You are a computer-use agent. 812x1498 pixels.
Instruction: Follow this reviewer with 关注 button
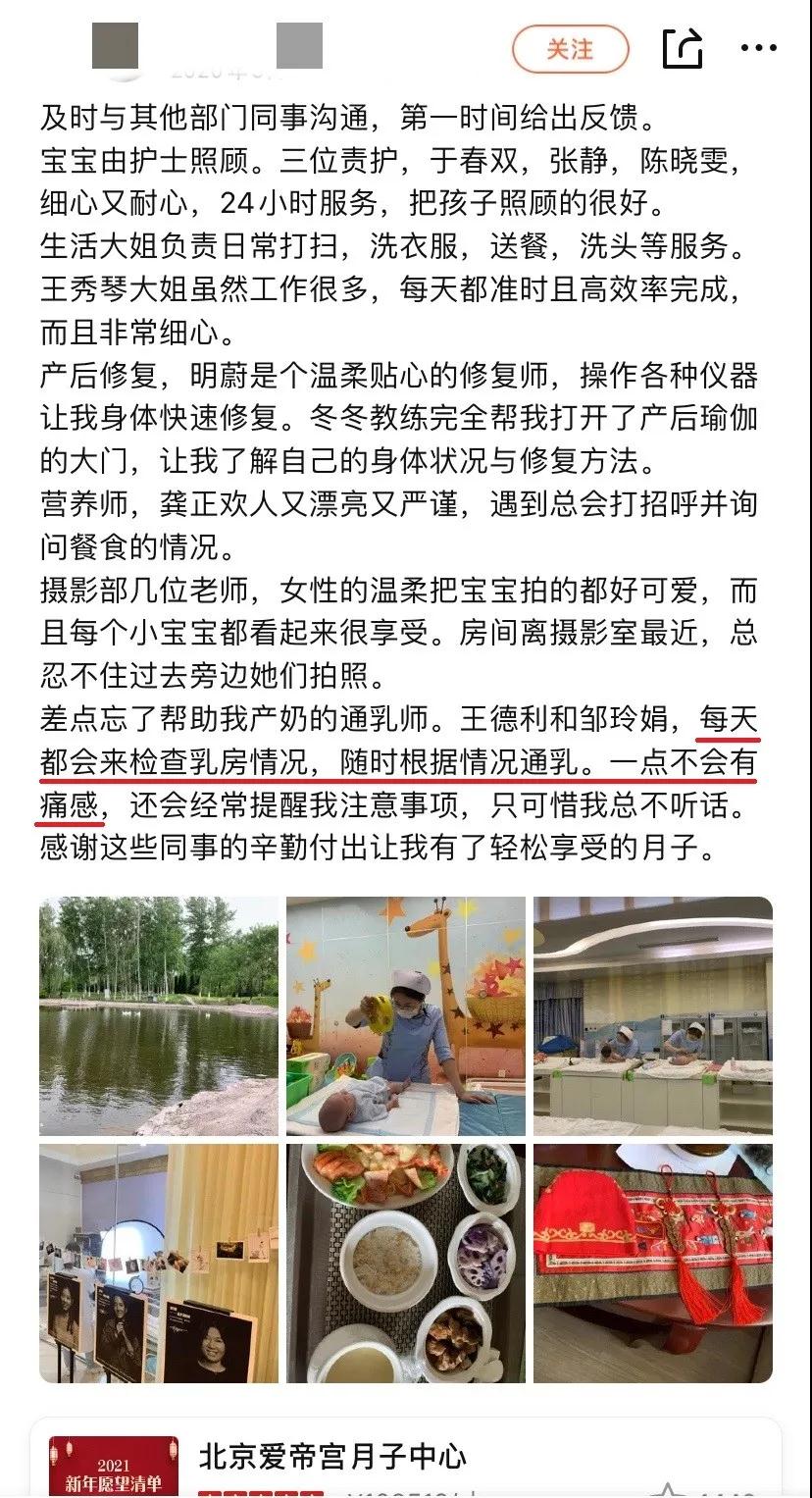pyautogui.click(x=570, y=49)
